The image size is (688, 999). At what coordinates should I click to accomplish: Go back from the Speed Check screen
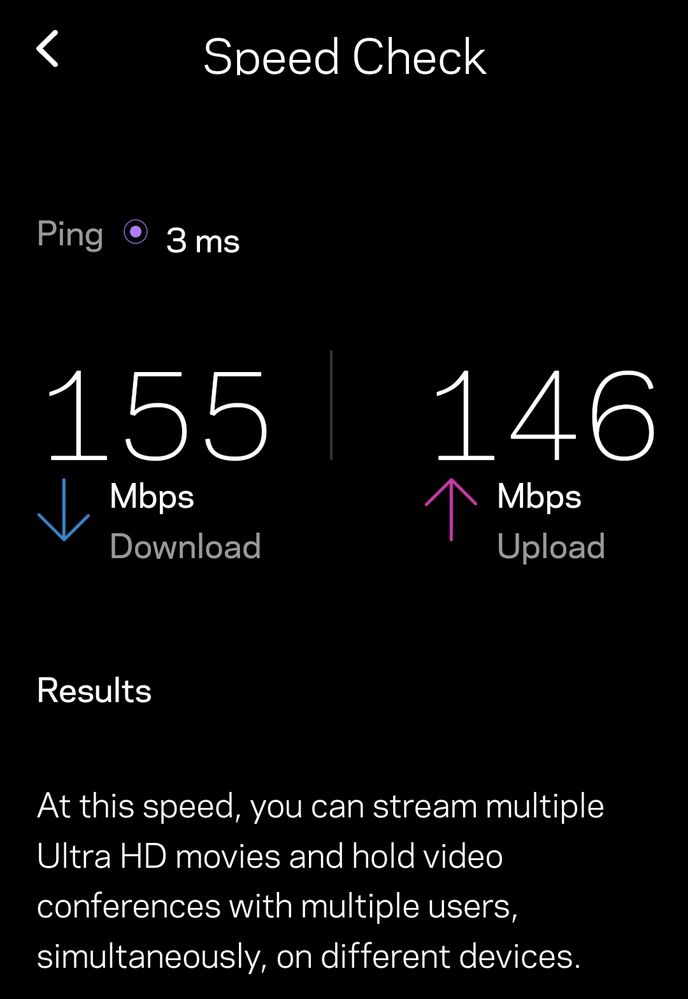[47, 49]
